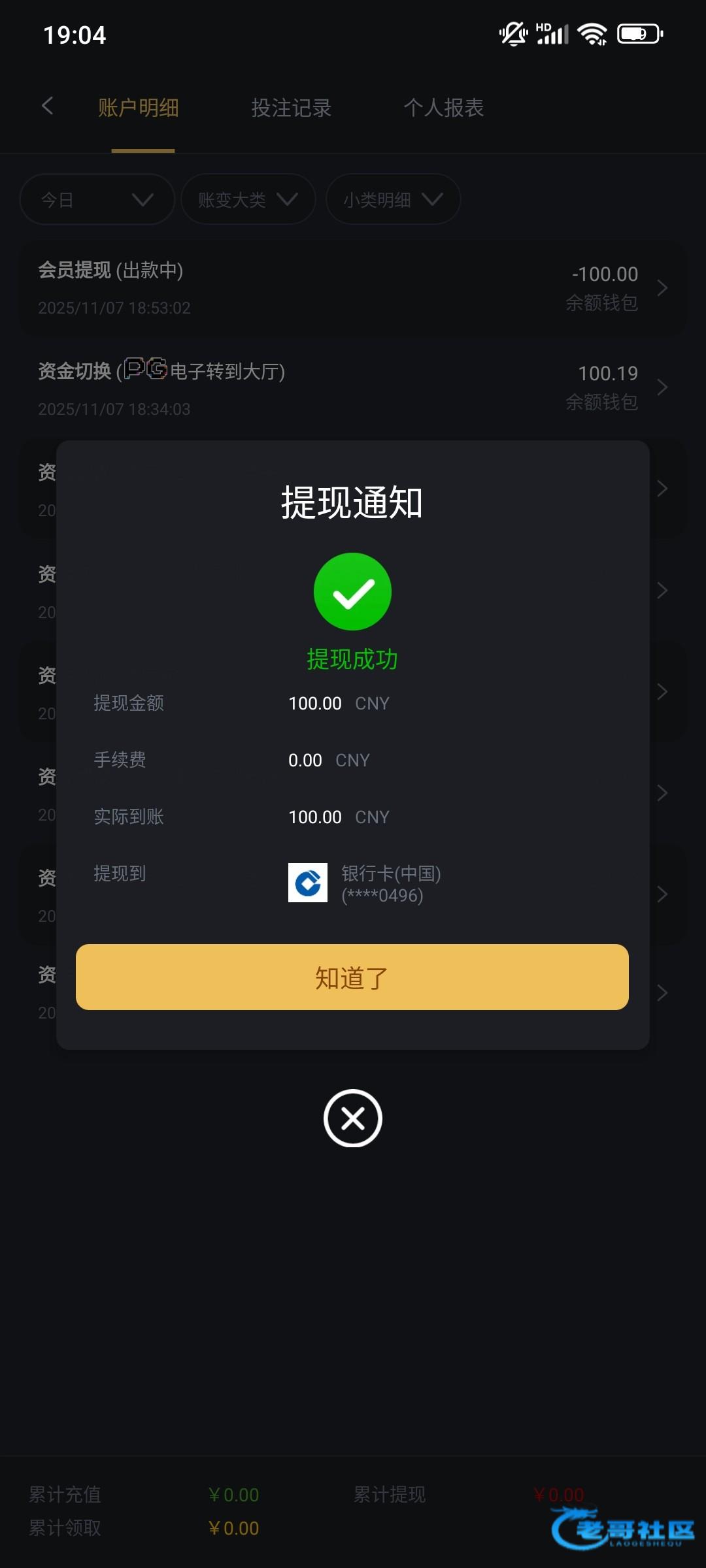Close the withdrawal notice with X icon
The height and width of the screenshot is (1568, 706).
353,1118
